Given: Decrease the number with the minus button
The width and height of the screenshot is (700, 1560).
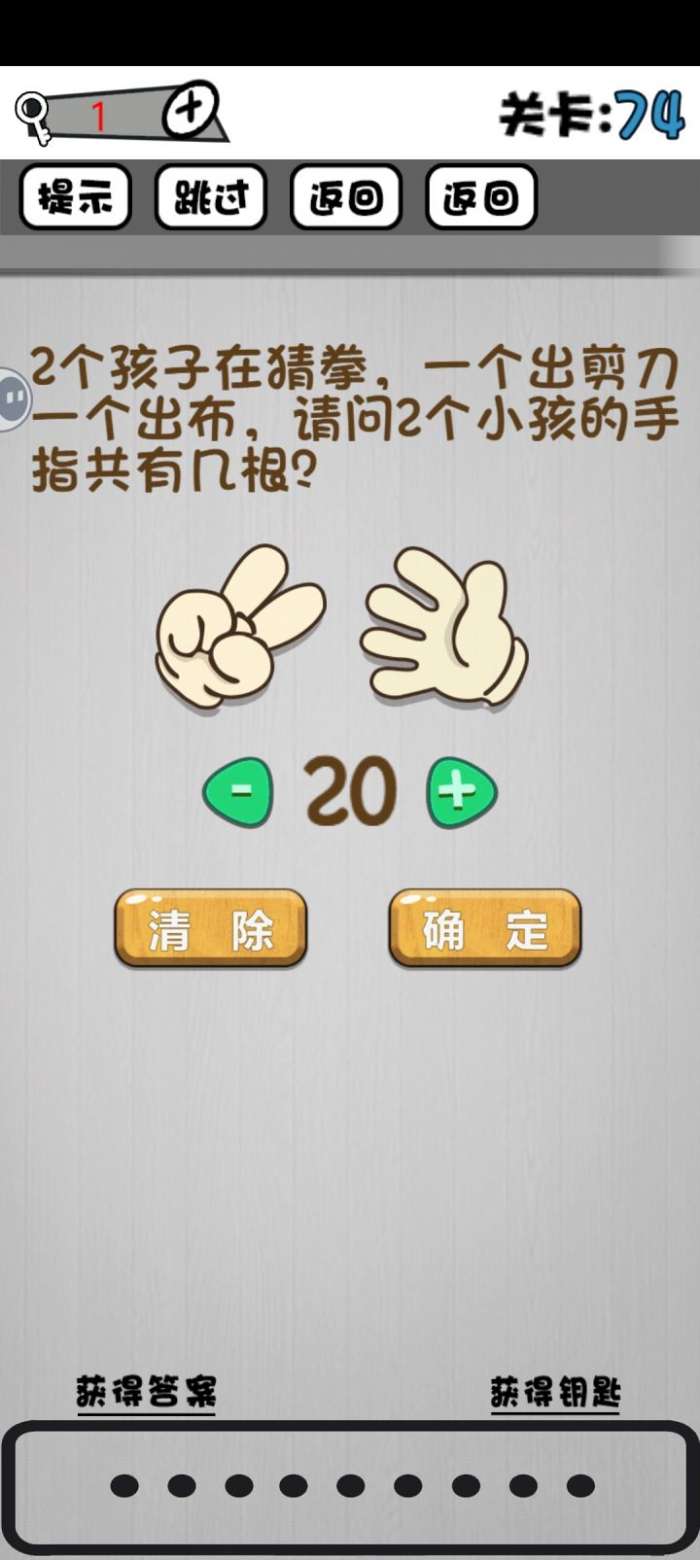Looking at the screenshot, I should pyautogui.click(x=239, y=793).
